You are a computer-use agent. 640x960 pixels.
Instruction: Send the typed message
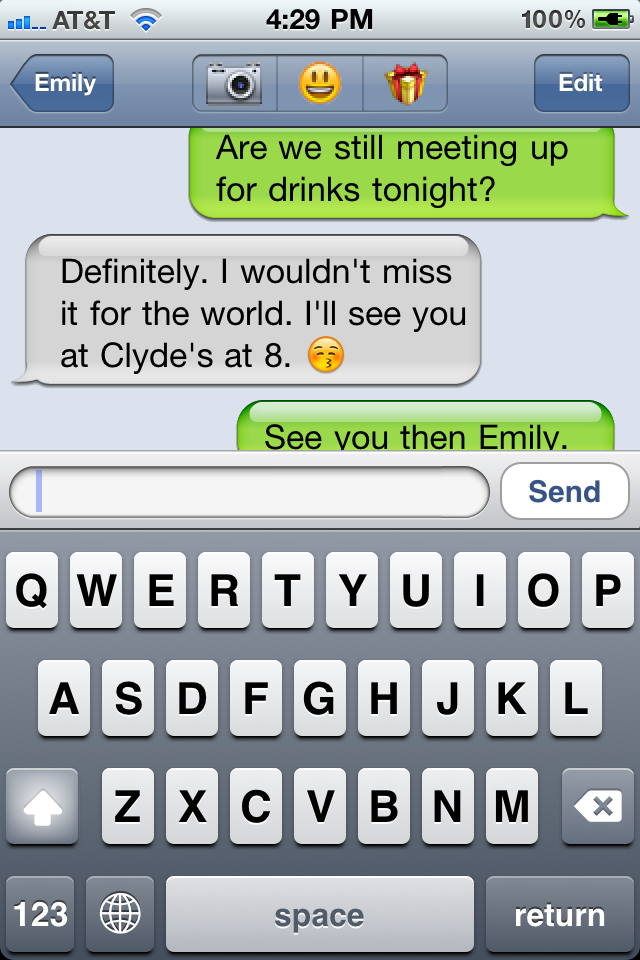click(564, 492)
